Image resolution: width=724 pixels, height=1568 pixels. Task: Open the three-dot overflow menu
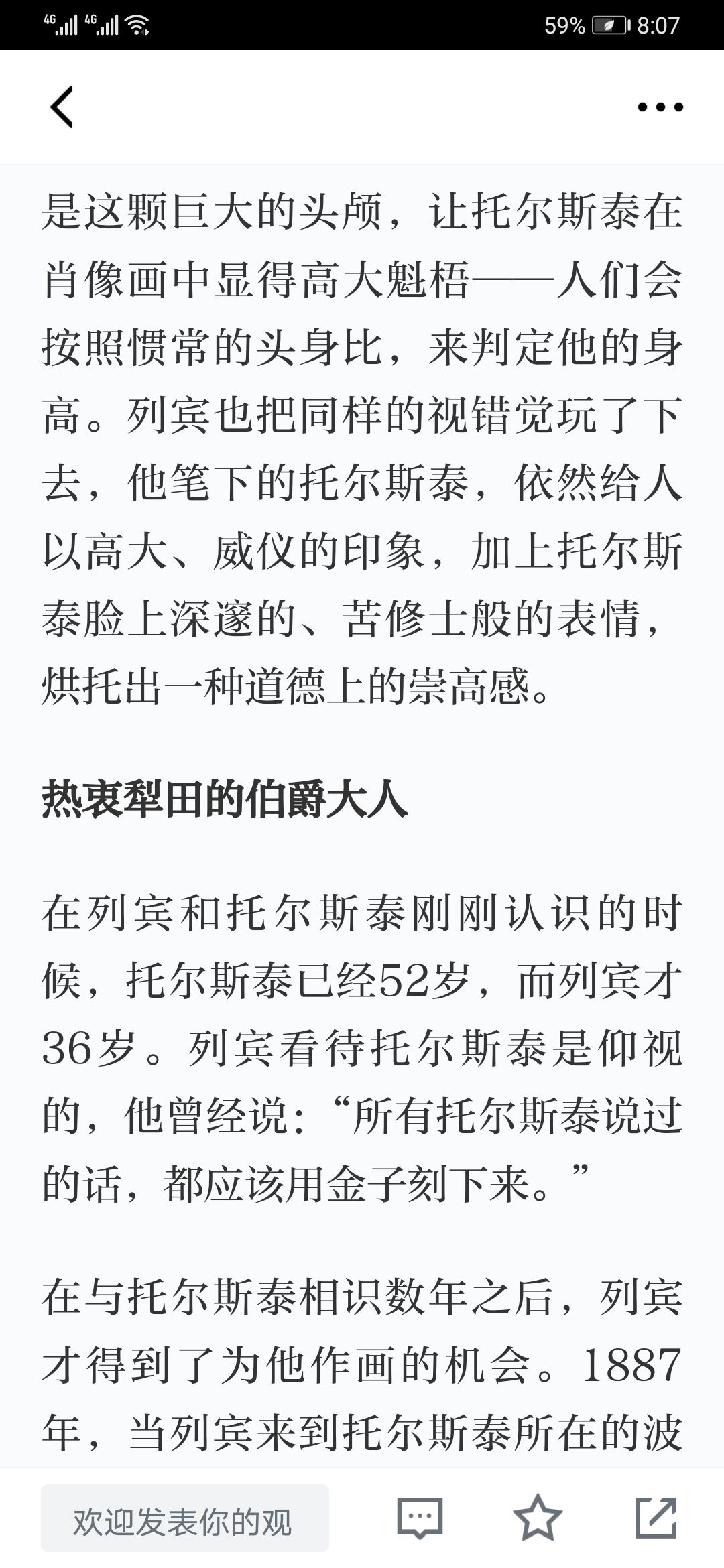[x=660, y=107]
